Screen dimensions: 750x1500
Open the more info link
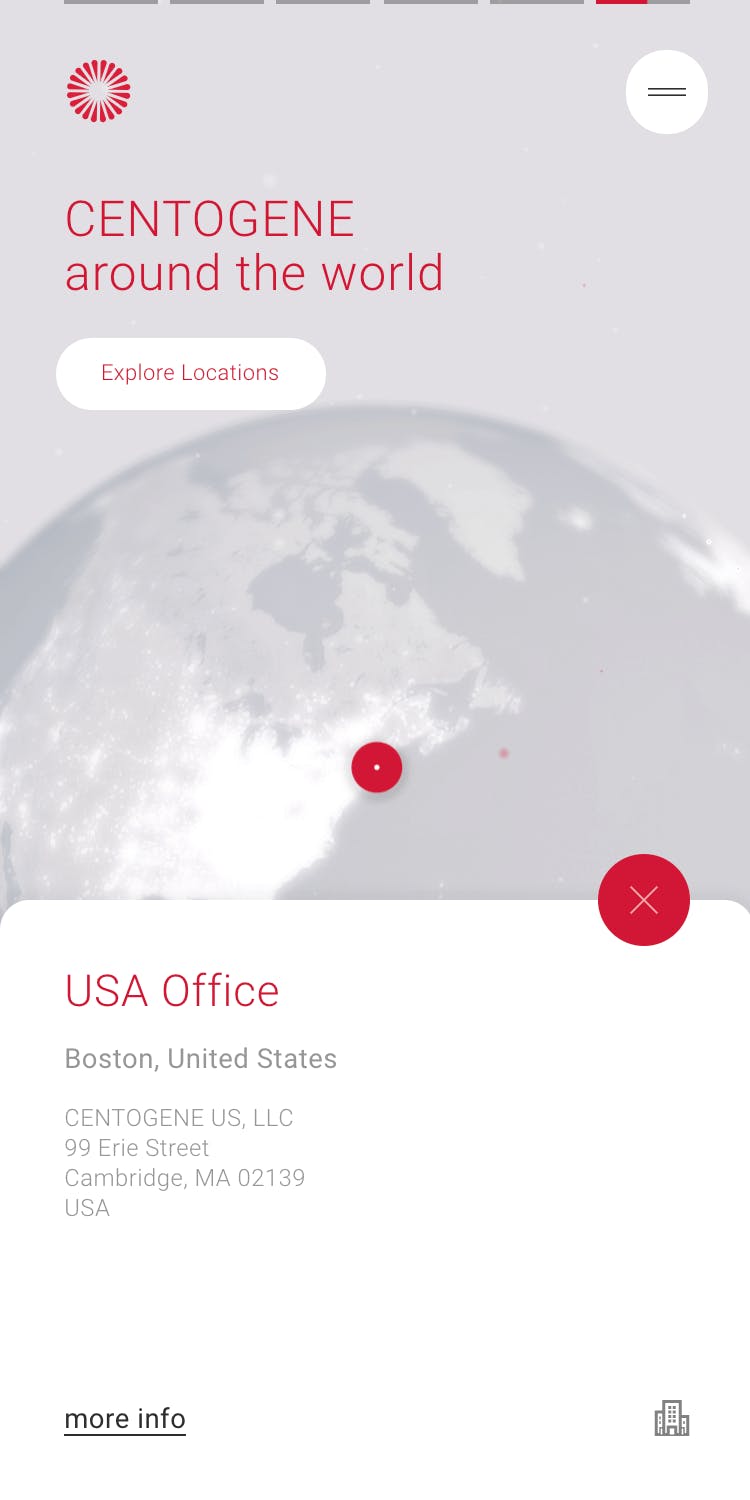(x=125, y=1419)
